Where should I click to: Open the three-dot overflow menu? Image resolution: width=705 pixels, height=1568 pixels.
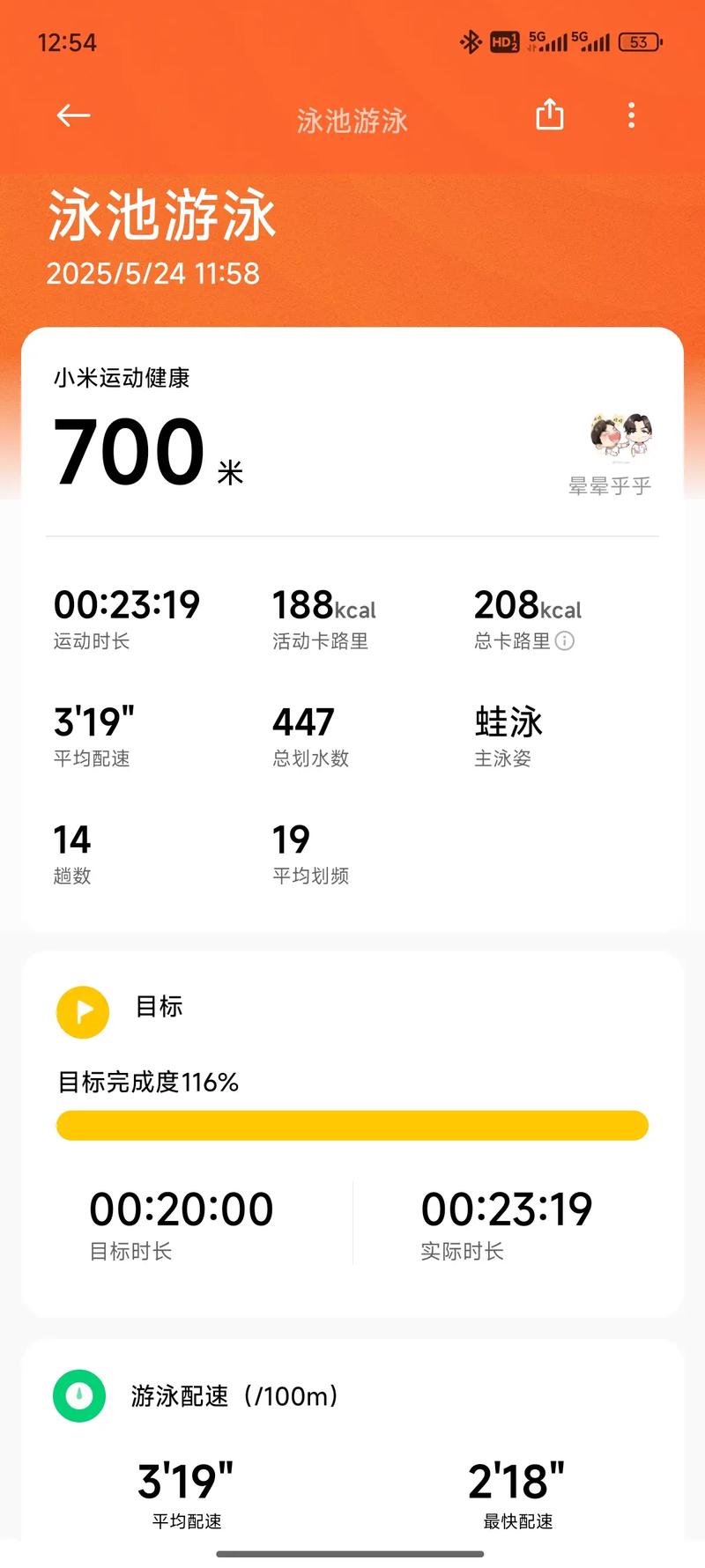[631, 115]
